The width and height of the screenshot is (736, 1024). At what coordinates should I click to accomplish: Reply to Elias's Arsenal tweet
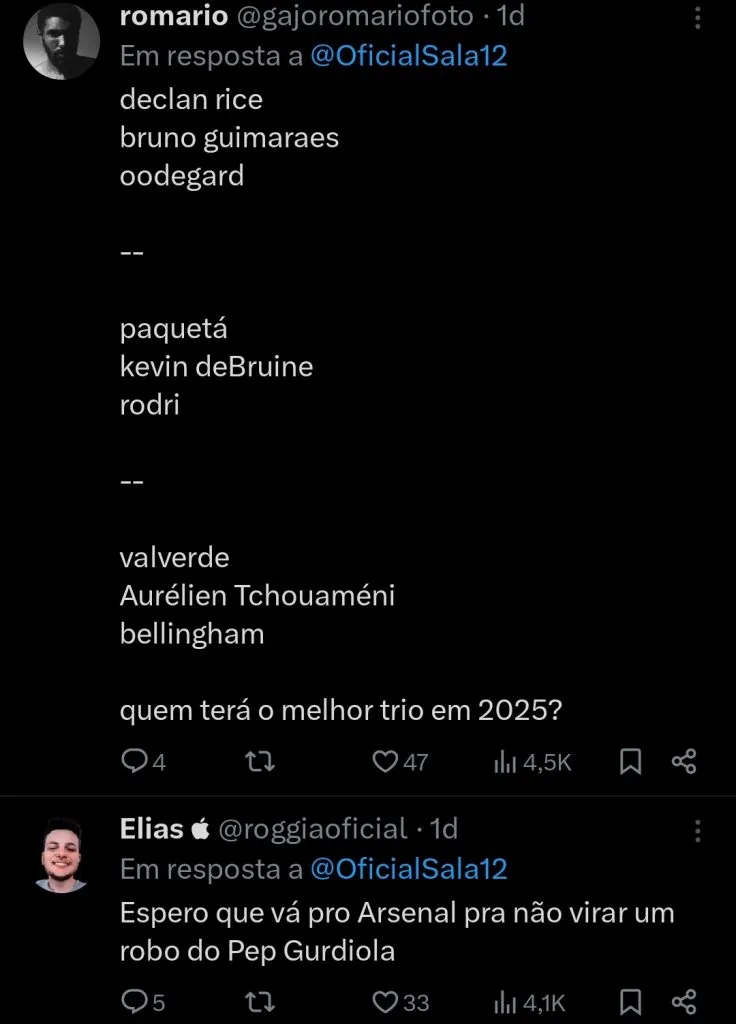(136, 1001)
